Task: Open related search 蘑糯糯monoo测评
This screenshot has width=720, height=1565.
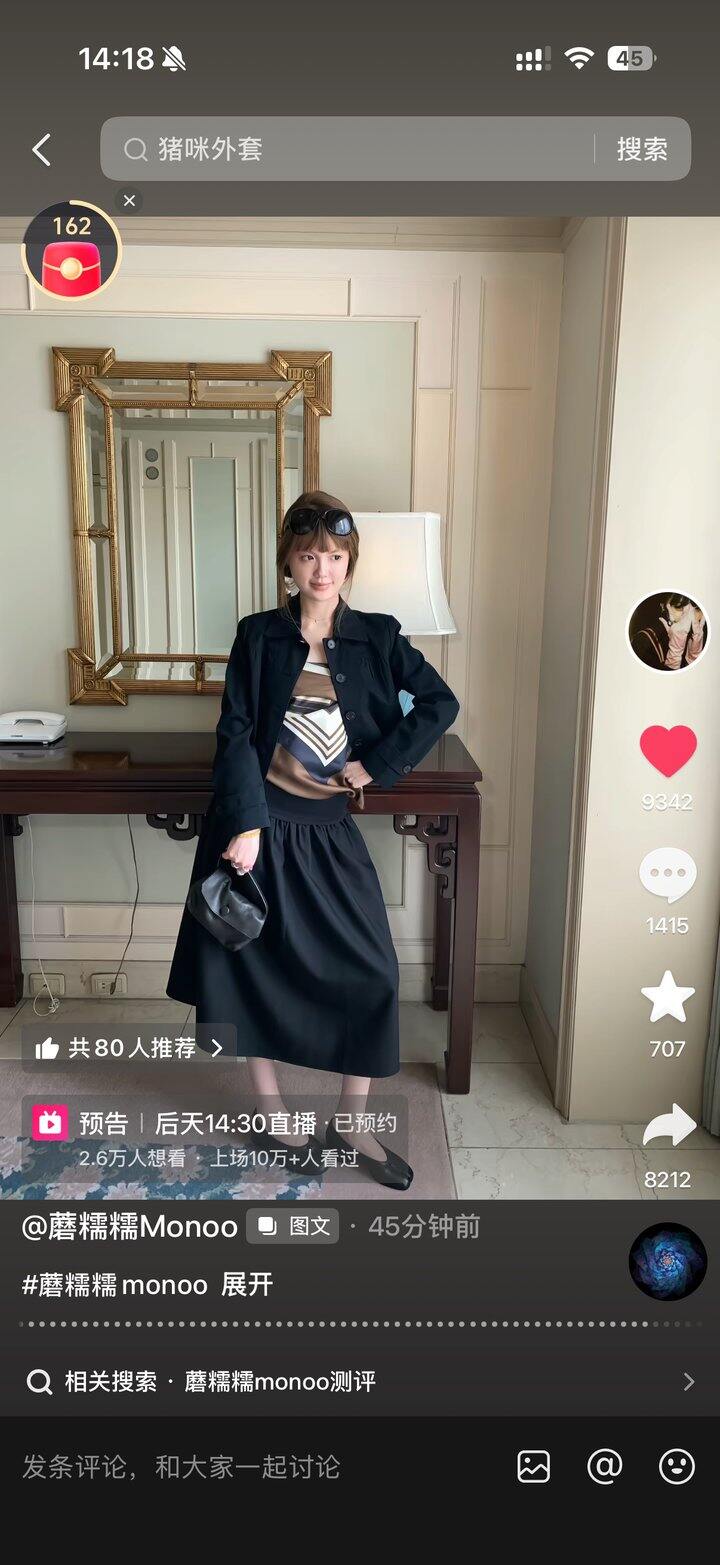Action: coord(360,1382)
